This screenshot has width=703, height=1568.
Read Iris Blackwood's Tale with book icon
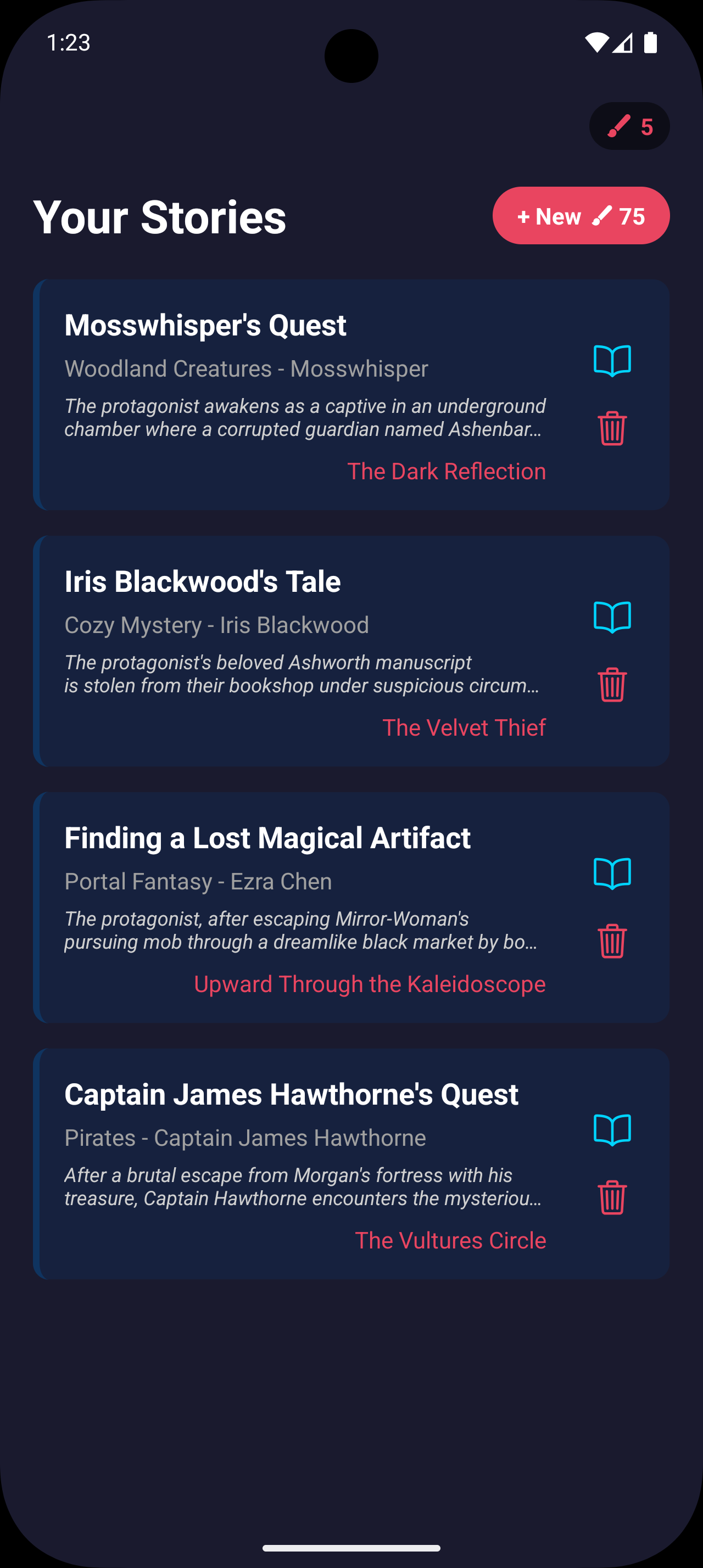(612, 617)
